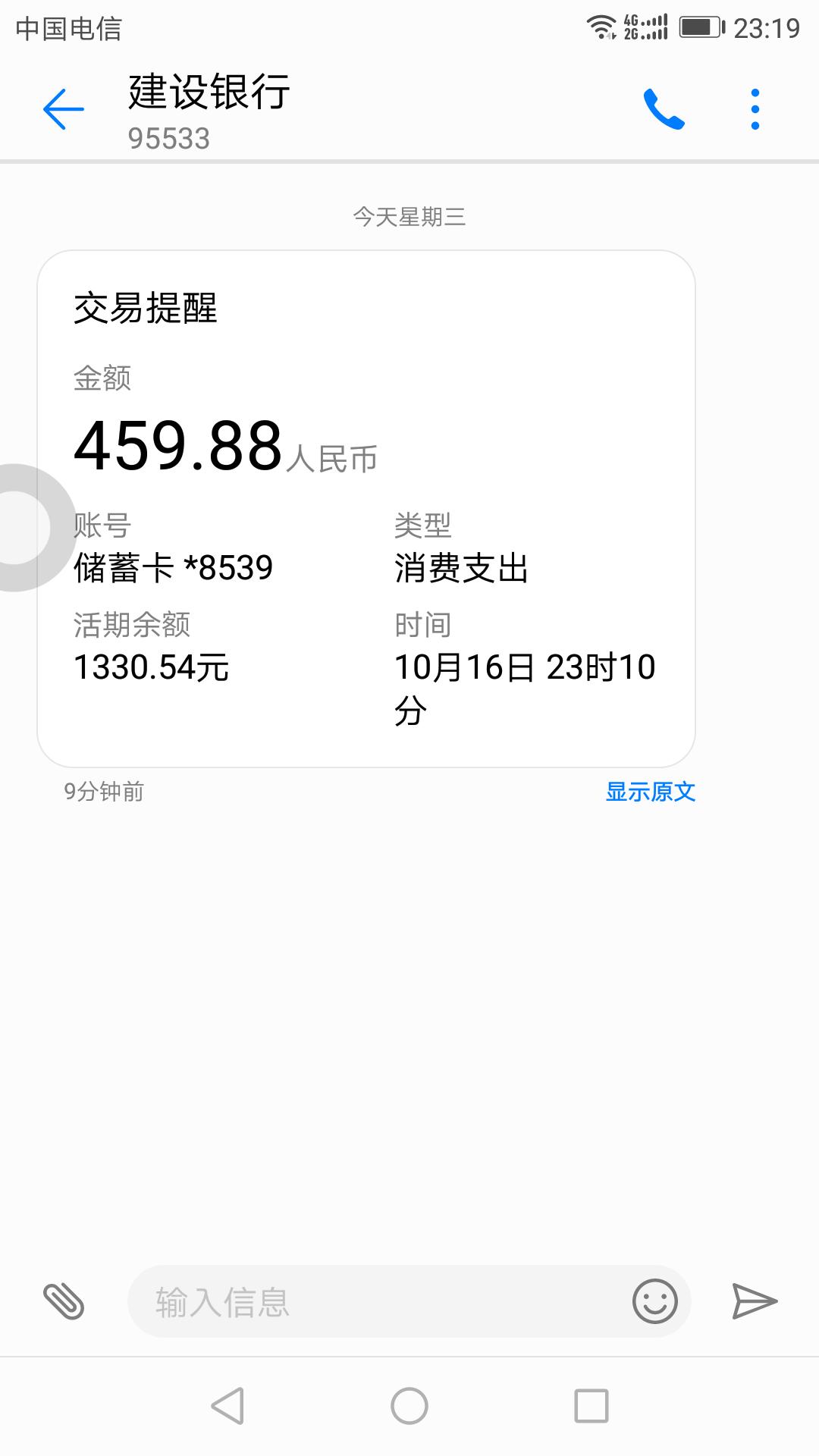The height and width of the screenshot is (1456, 819).
Task: Call 建设银行 with the phone icon
Action: click(664, 110)
